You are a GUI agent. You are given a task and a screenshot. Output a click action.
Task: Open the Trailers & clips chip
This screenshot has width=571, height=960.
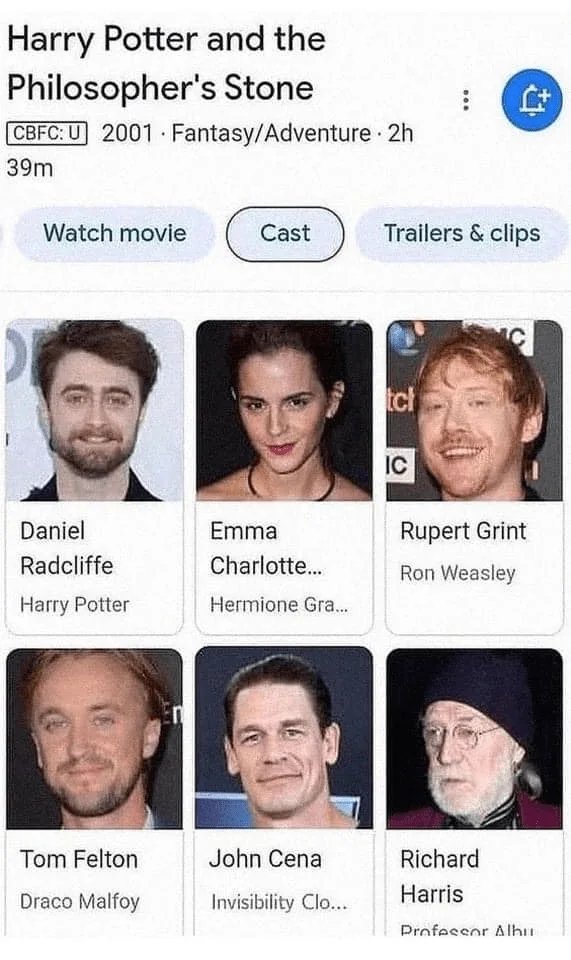click(x=462, y=233)
